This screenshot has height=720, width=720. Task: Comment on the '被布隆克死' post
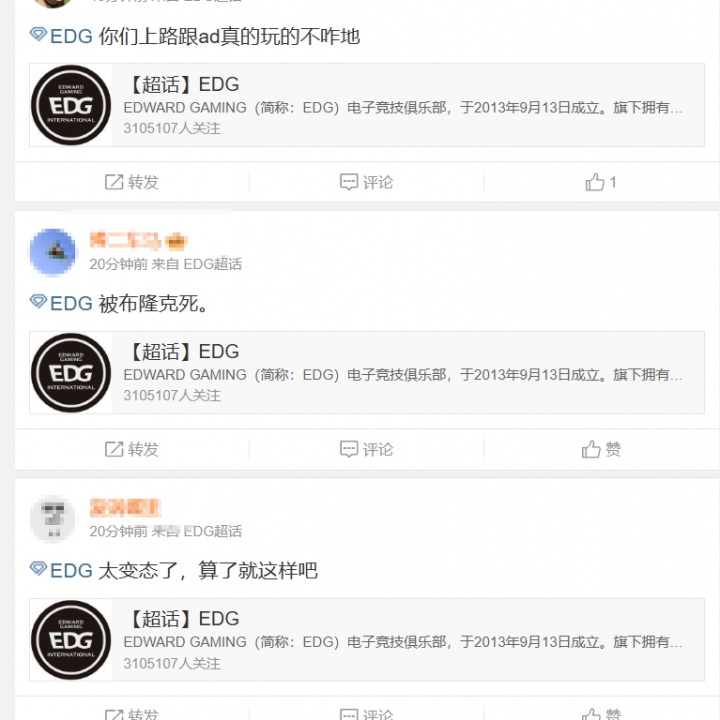pyautogui.click(x=366, y=449)
